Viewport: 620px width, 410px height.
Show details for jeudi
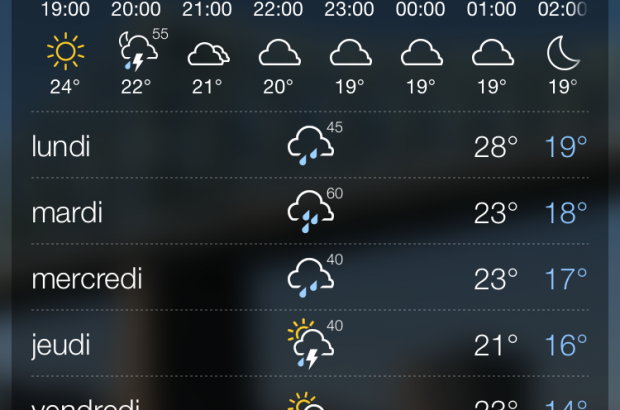(309, 345)
